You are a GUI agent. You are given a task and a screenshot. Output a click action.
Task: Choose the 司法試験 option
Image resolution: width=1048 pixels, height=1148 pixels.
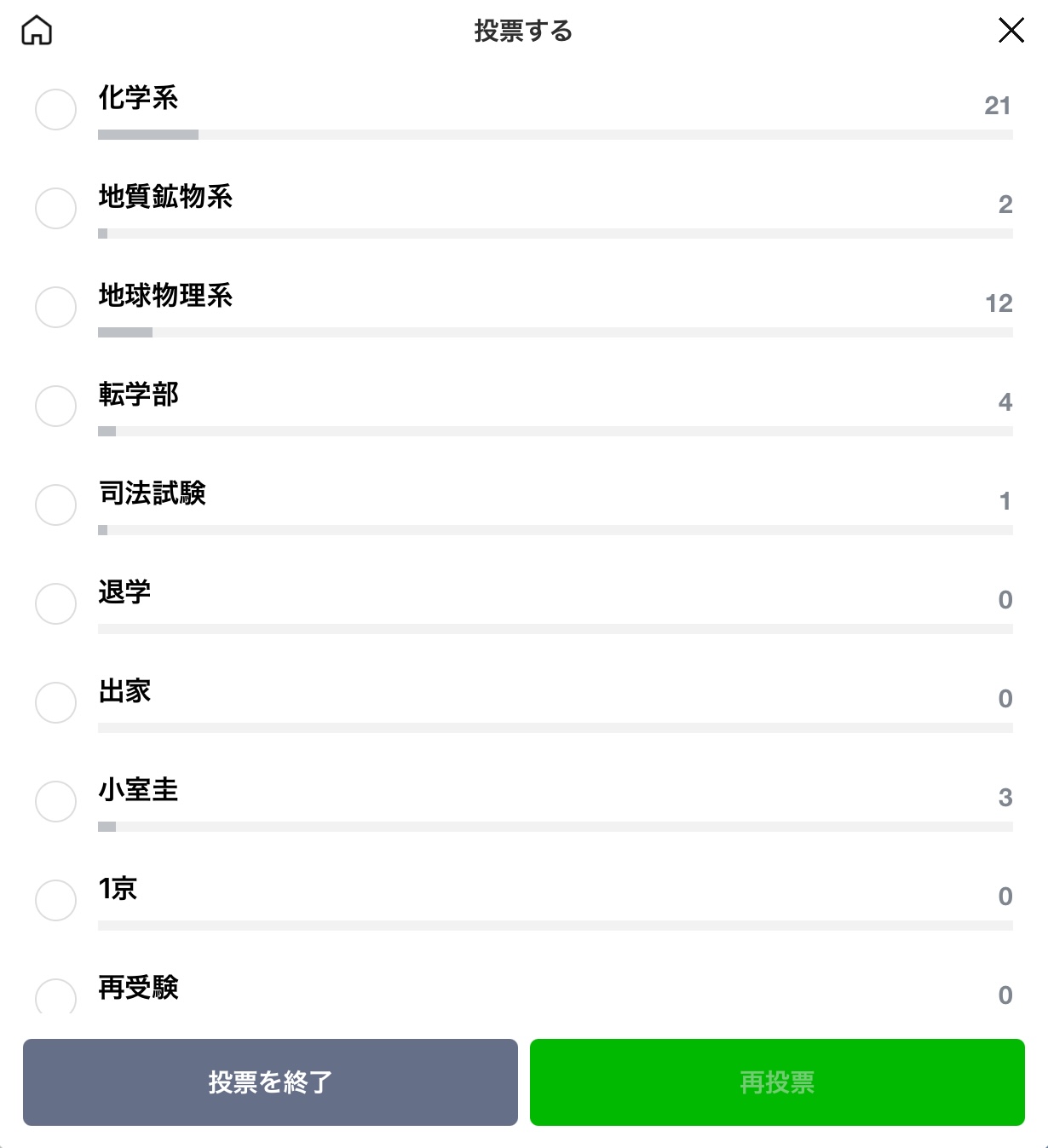pos(56,505)
